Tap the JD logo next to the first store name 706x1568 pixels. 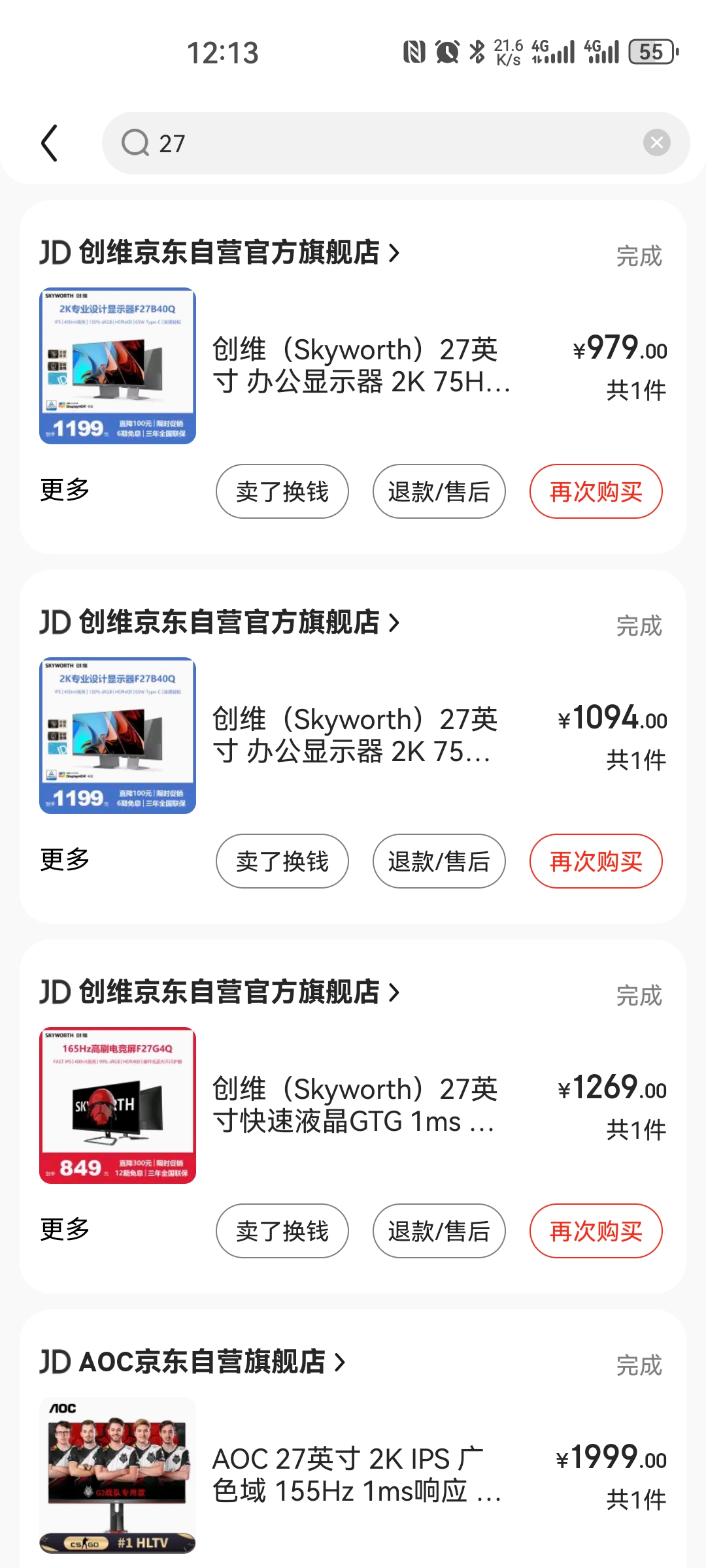(56, 253)
